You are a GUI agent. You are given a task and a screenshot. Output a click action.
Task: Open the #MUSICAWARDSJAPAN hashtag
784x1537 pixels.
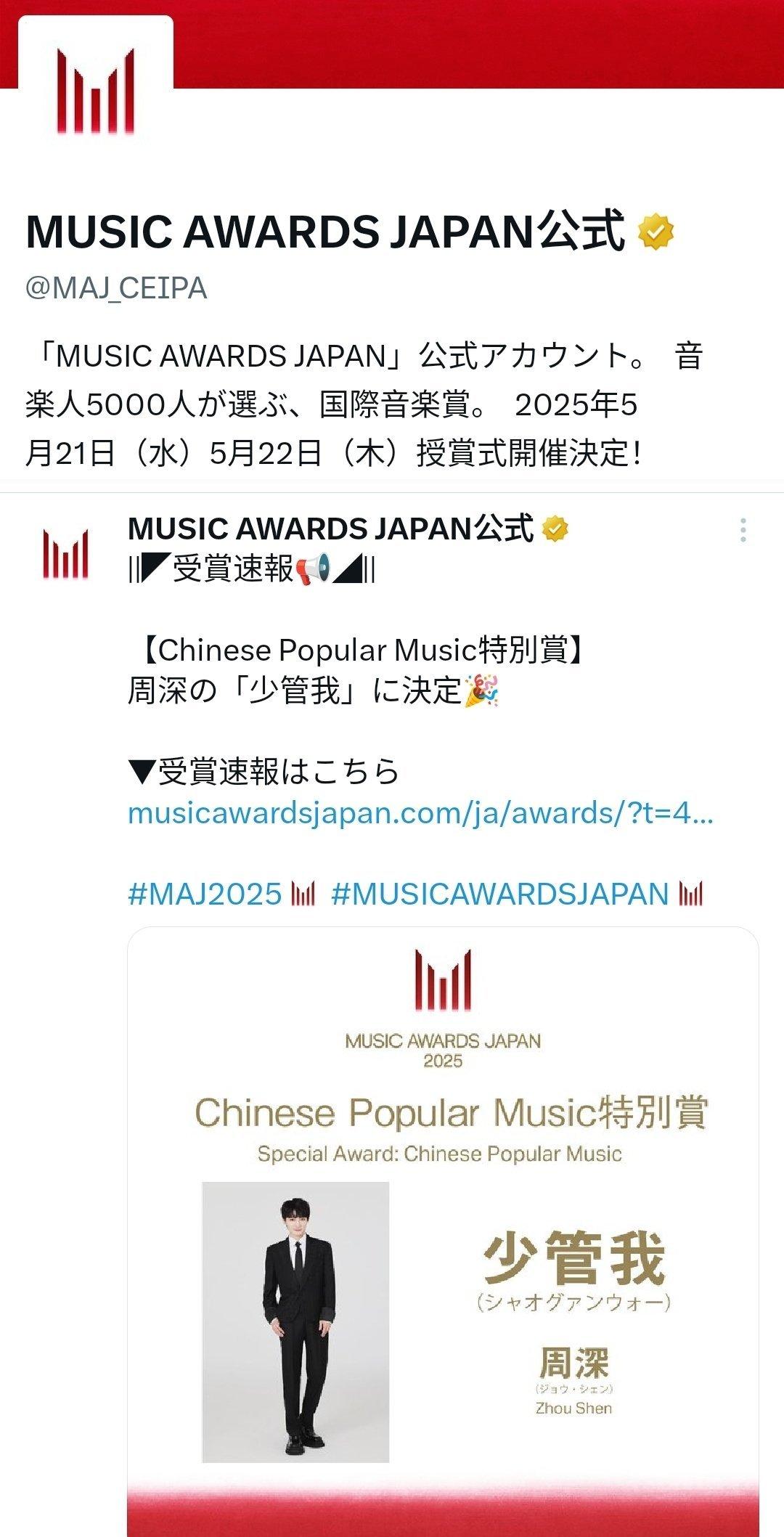[499, 894]
